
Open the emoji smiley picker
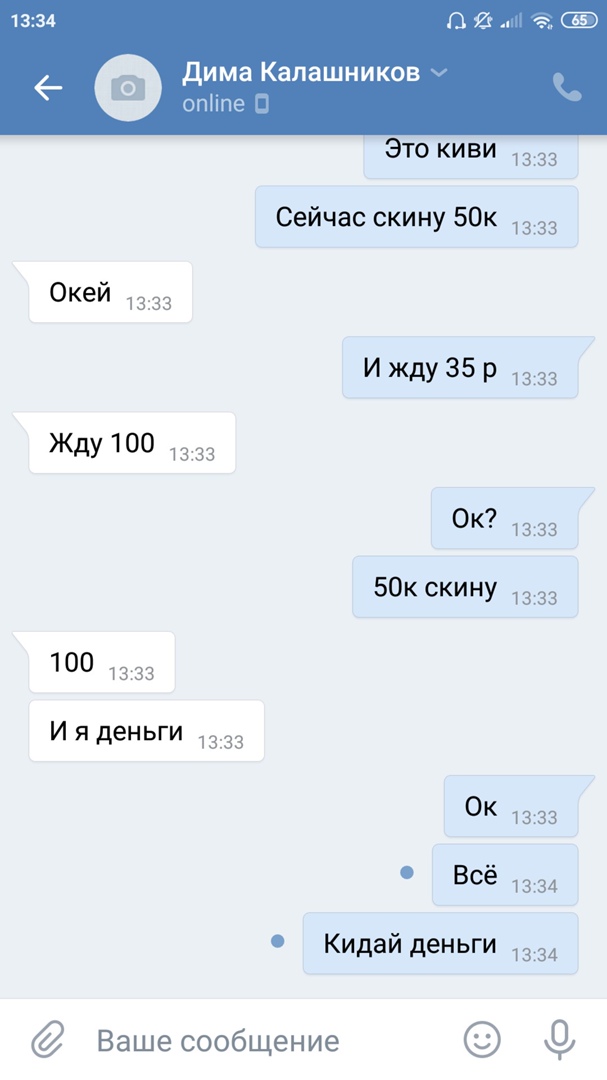click(482, 1040)
